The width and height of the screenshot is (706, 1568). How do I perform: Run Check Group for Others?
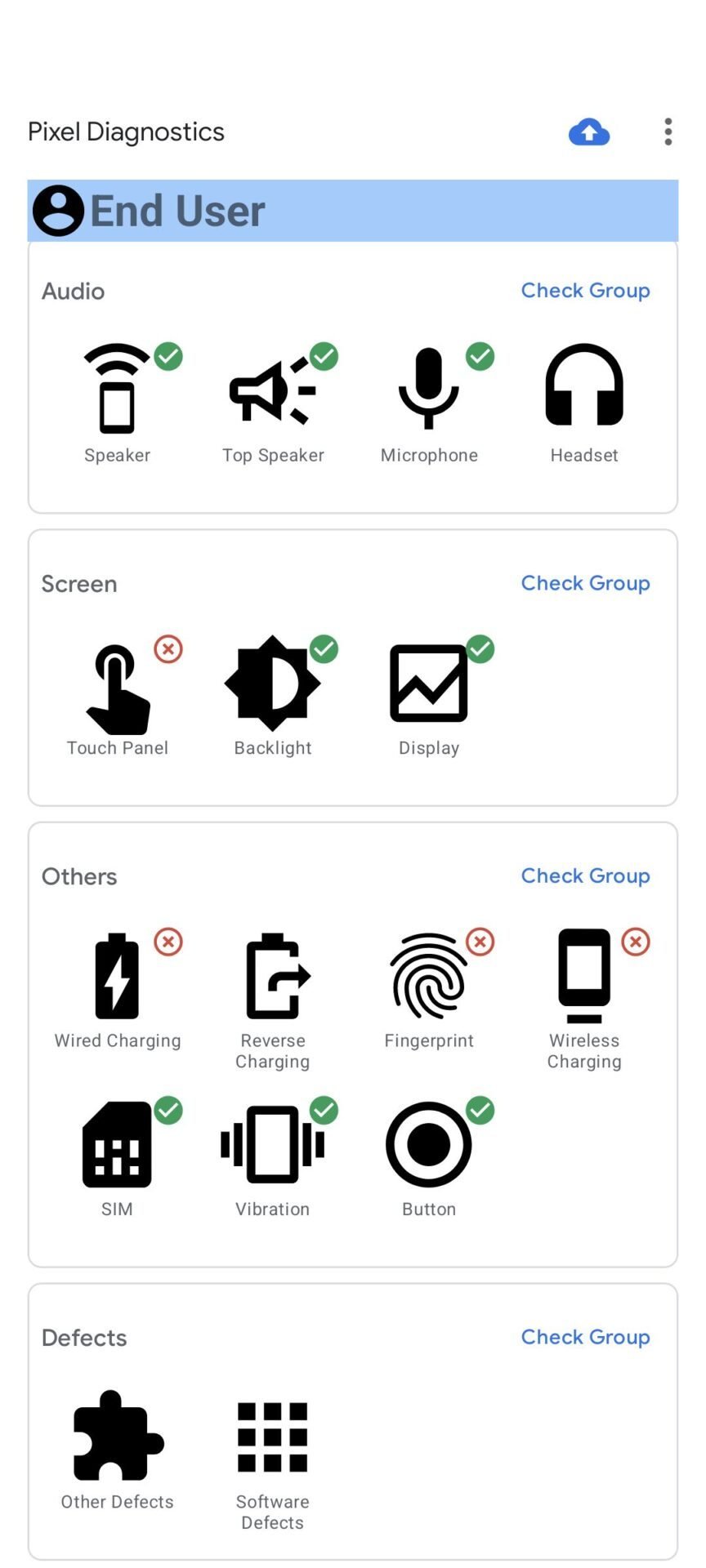point(585,875)
